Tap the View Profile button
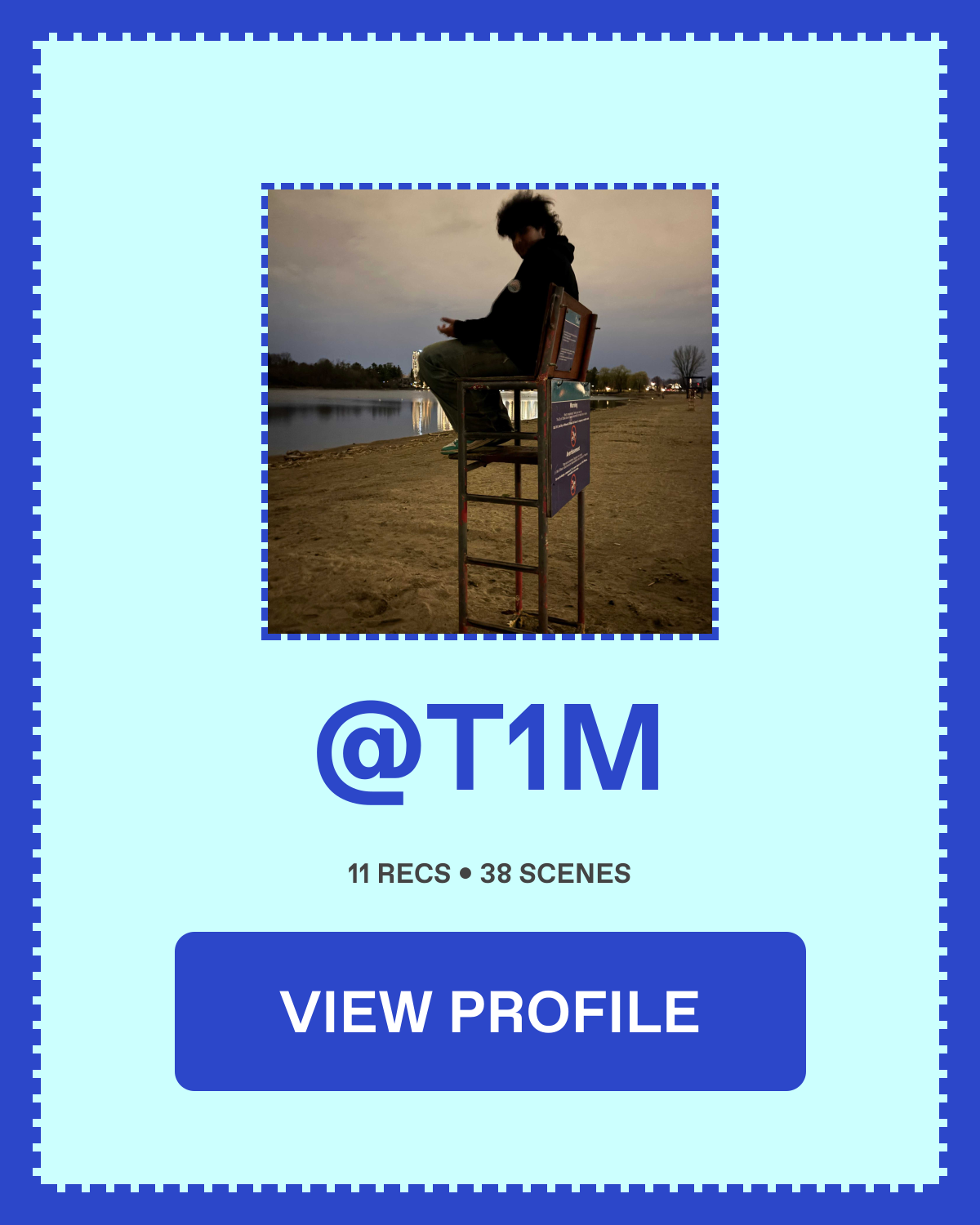Image resolution: width=980 pixels, height=1225 pixels. [490, 1011]
